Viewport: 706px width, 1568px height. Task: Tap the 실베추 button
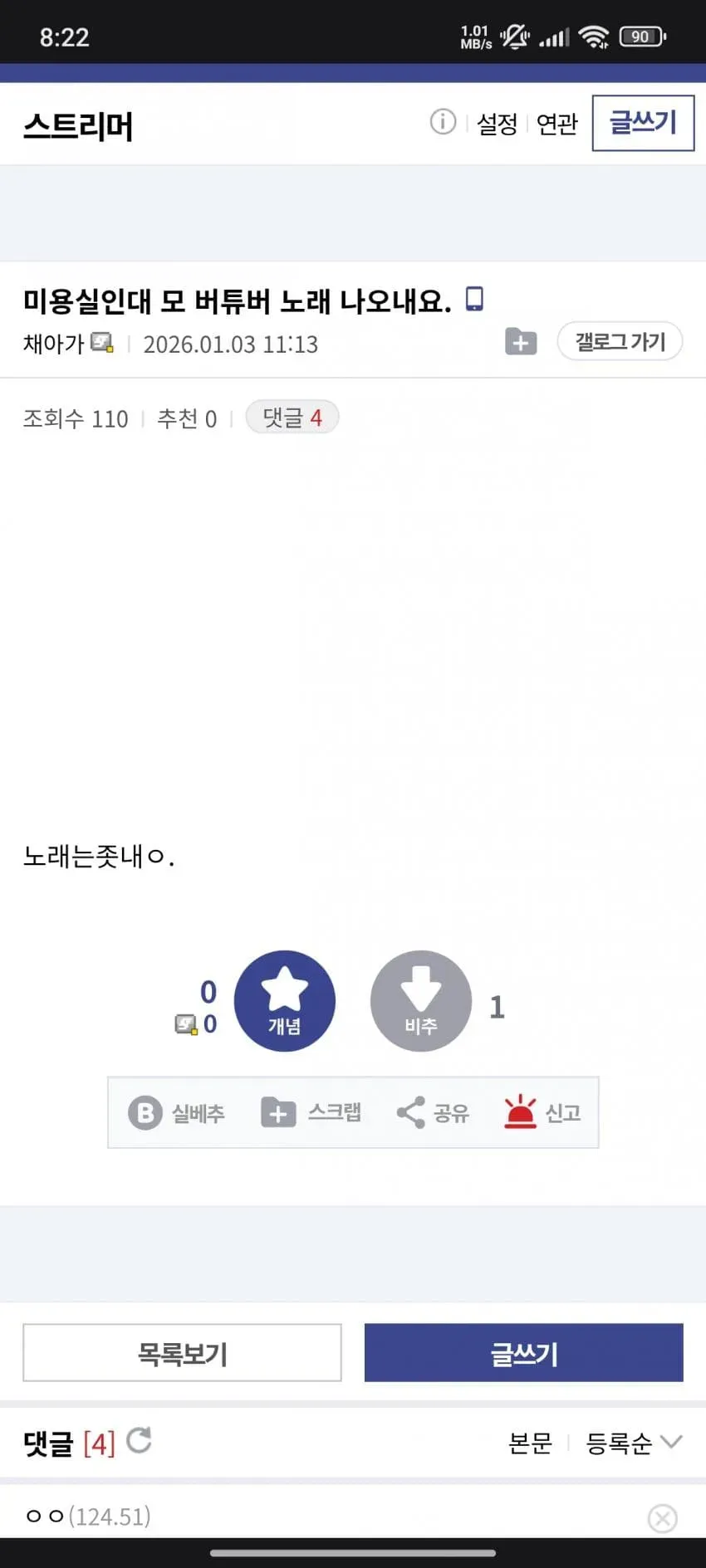click(176, 1112)
